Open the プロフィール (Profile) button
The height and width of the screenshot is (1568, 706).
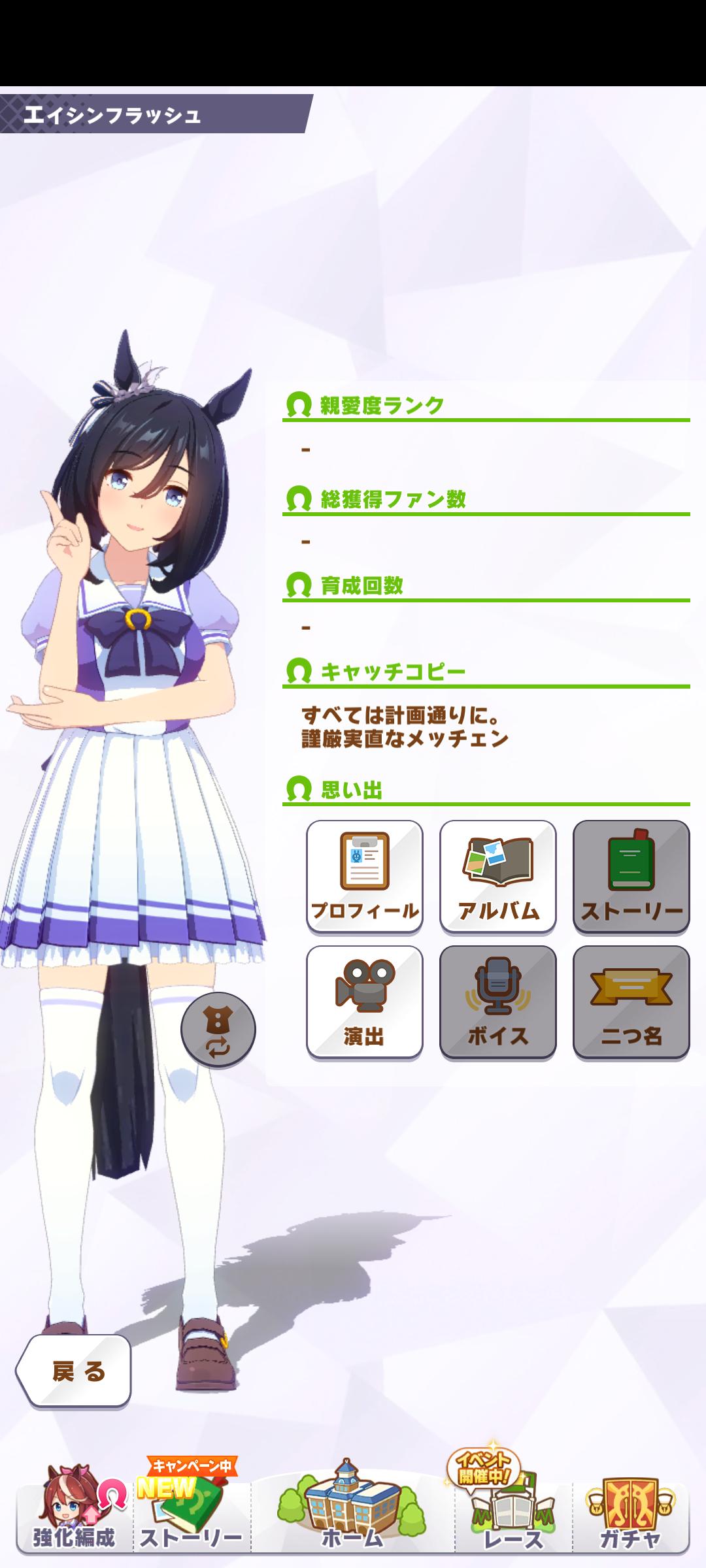point(365,876)
